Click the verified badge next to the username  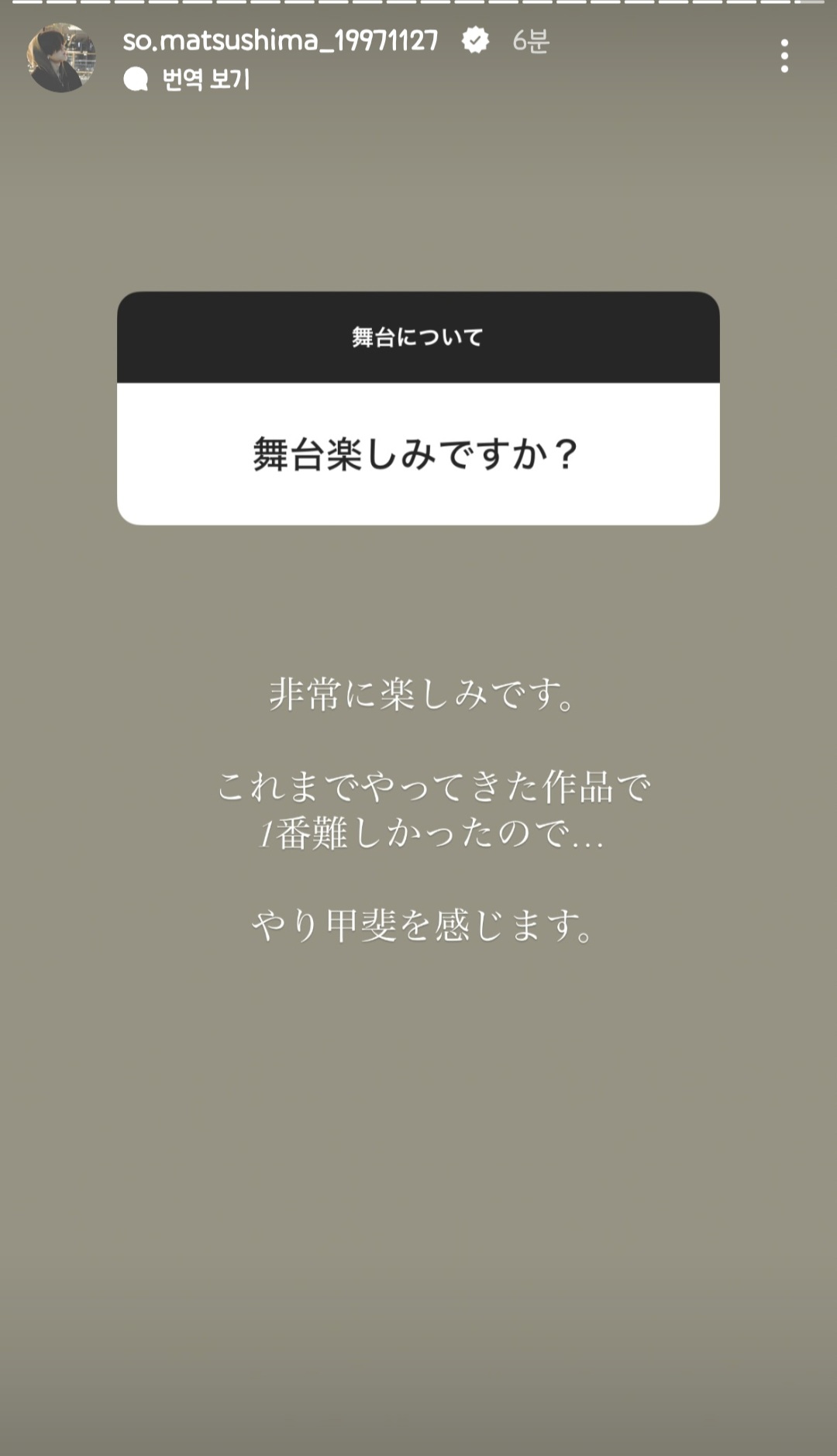pyautogui.click(x=474, y=42)
